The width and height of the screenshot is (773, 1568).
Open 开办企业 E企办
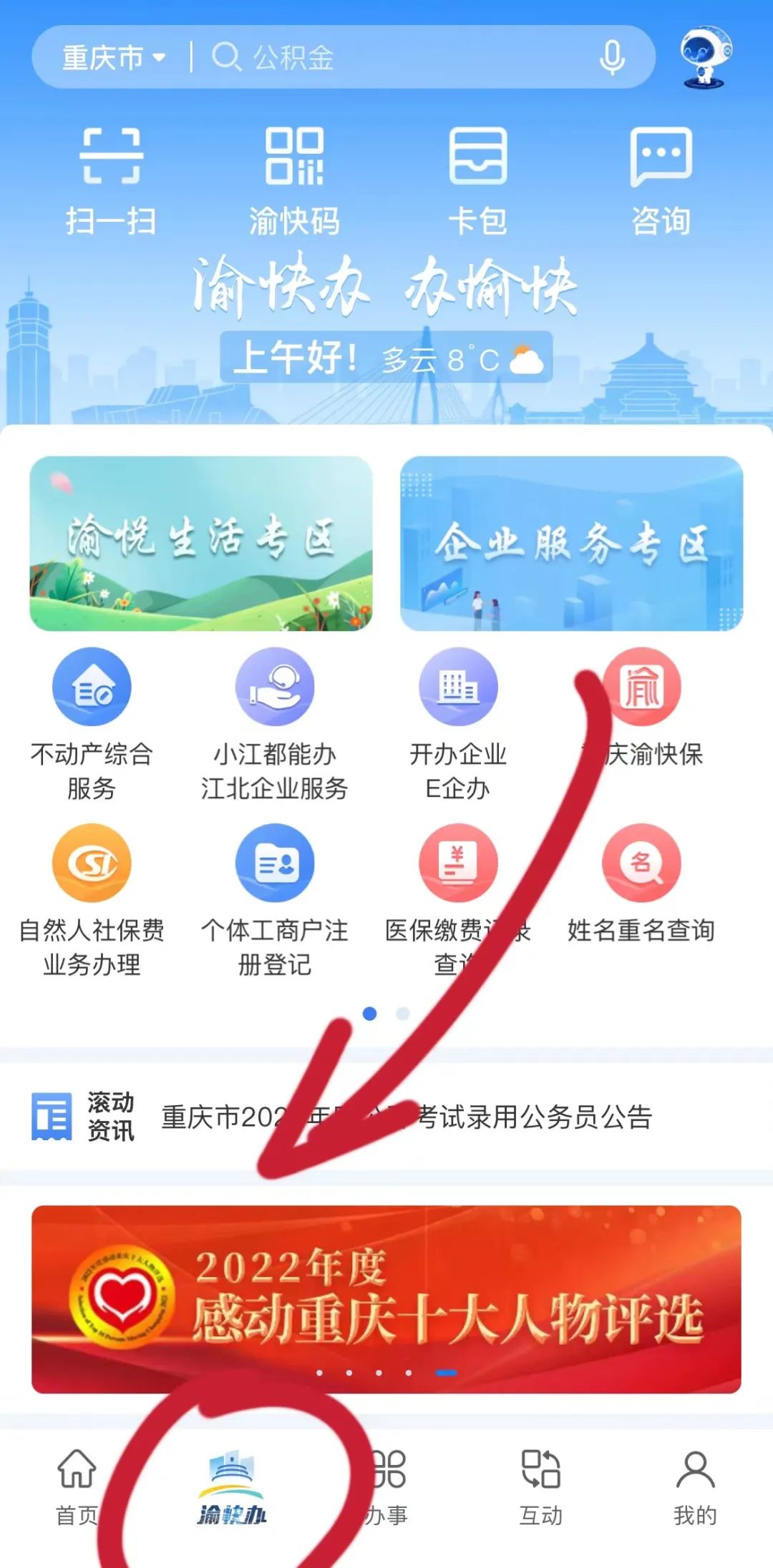coord(458,722)
